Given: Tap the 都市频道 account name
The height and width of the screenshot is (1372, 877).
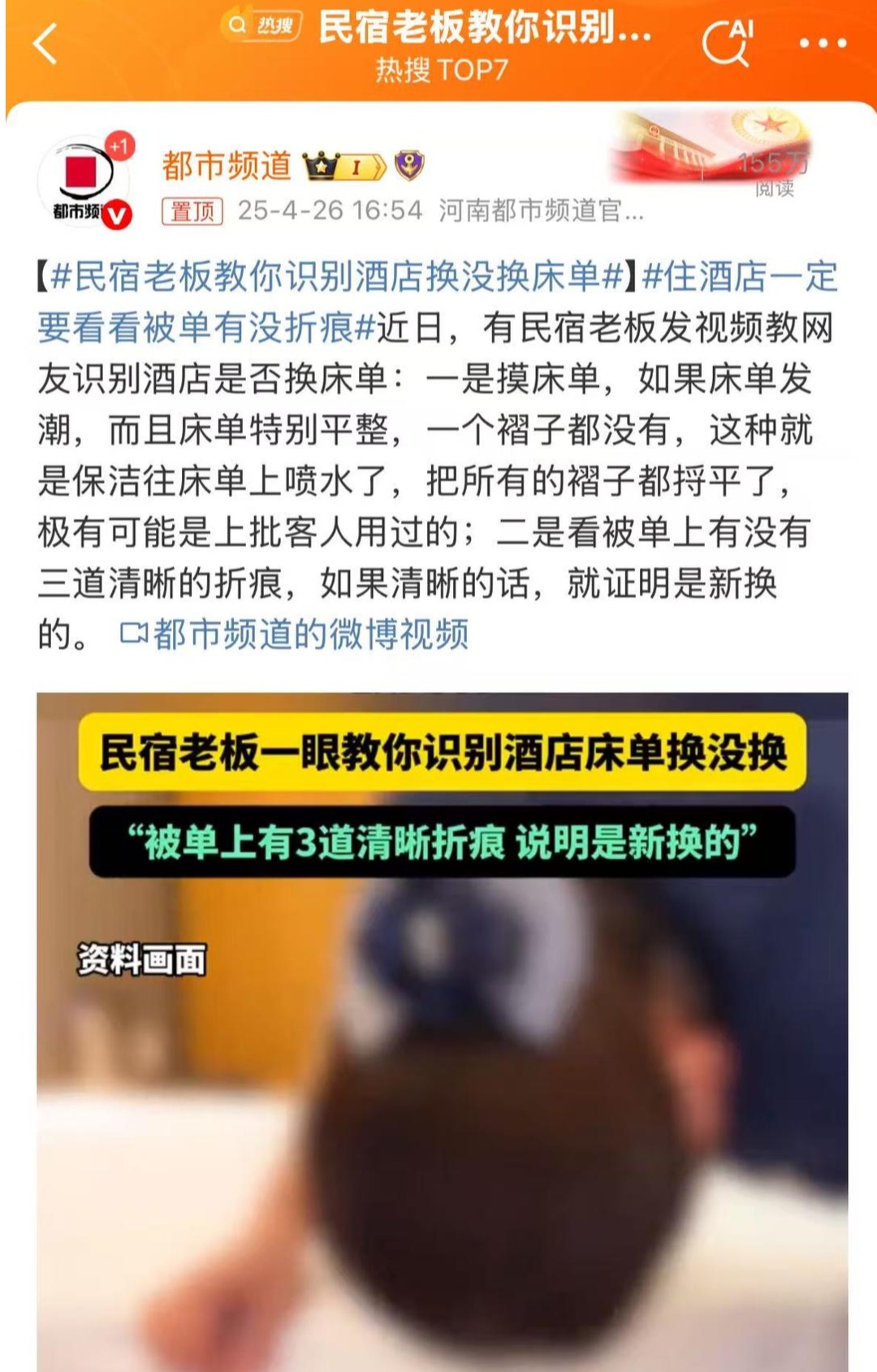Looking at the screenshot, I should (x=227, y=166).
